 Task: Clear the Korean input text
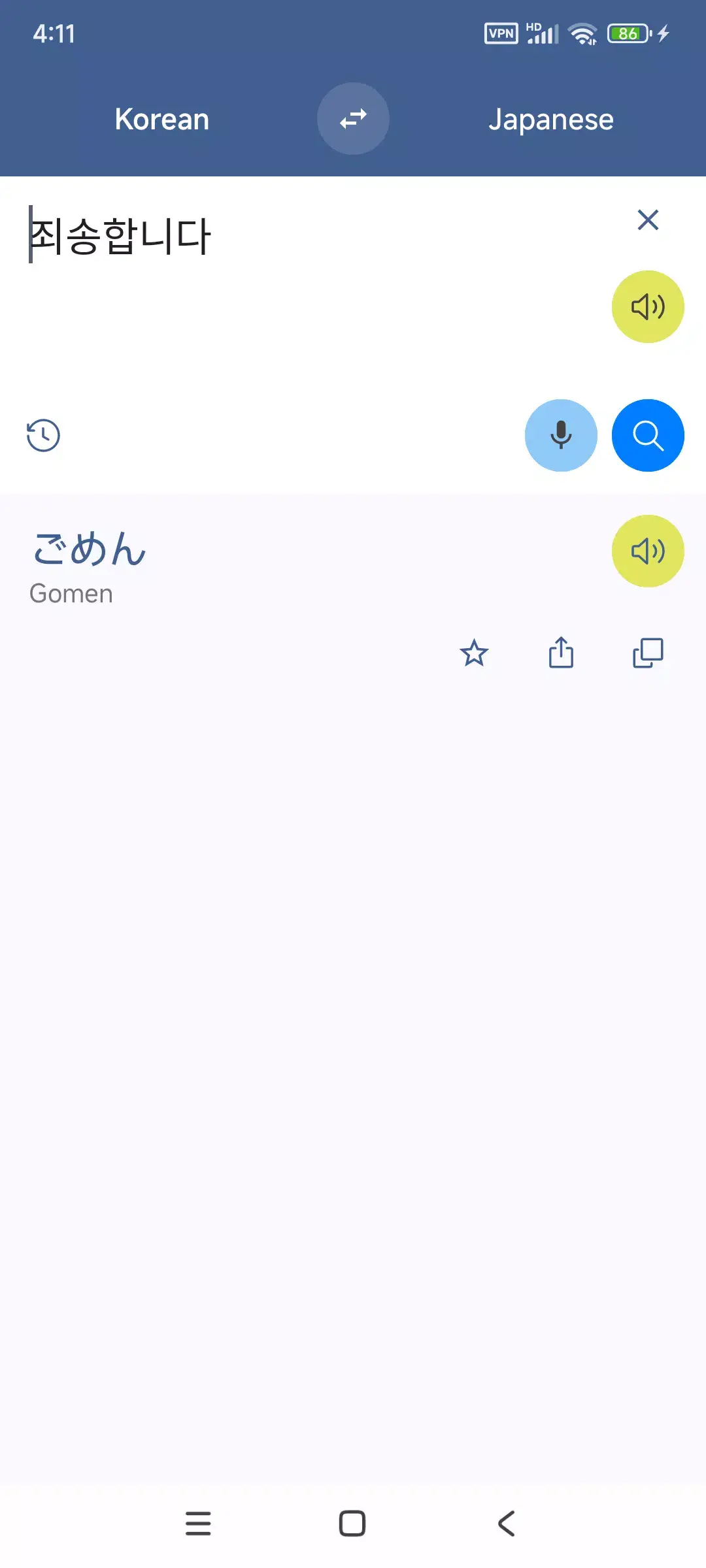coord(648,220)
